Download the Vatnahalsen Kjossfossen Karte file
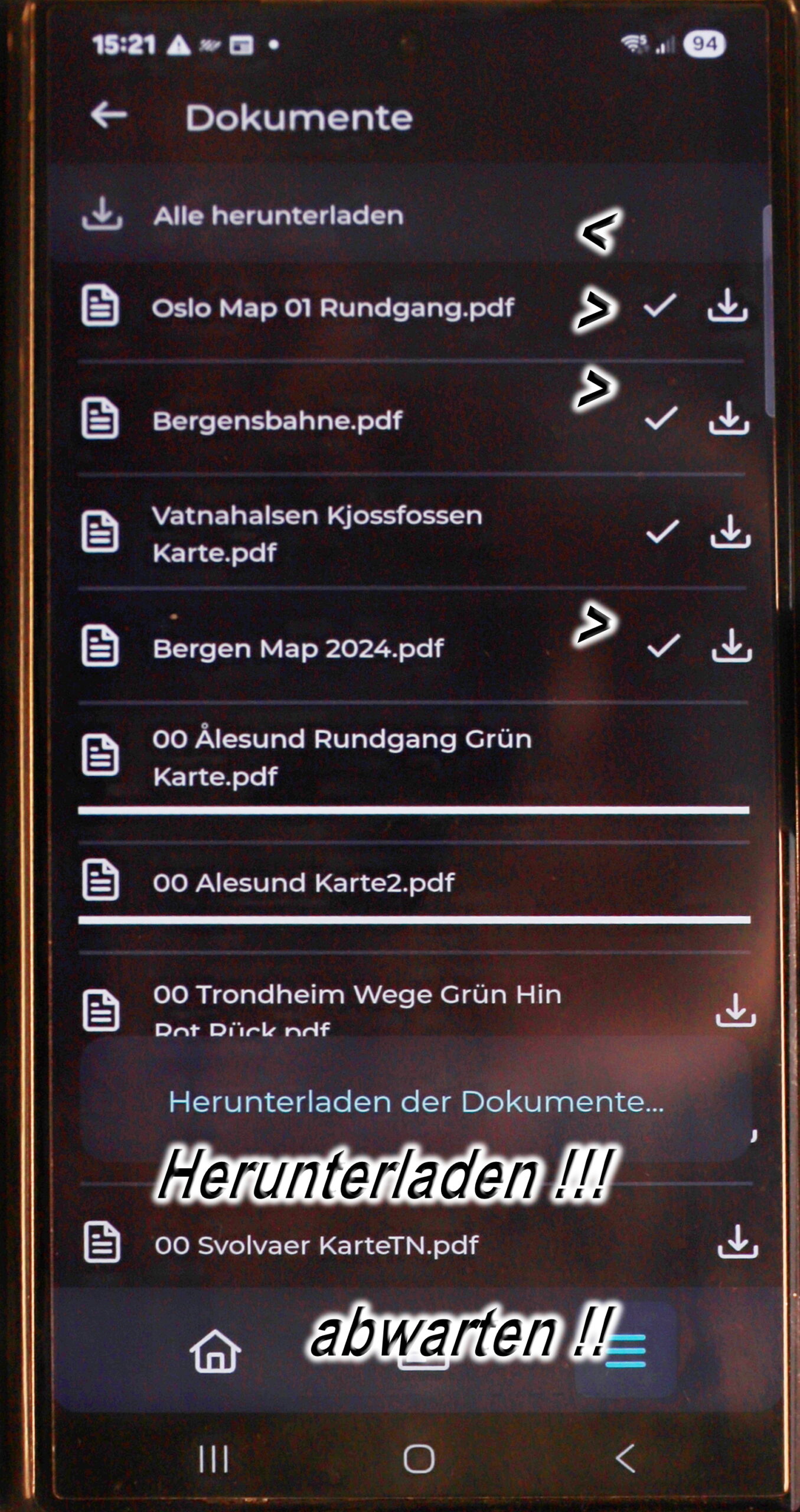 tap(730, 531)
